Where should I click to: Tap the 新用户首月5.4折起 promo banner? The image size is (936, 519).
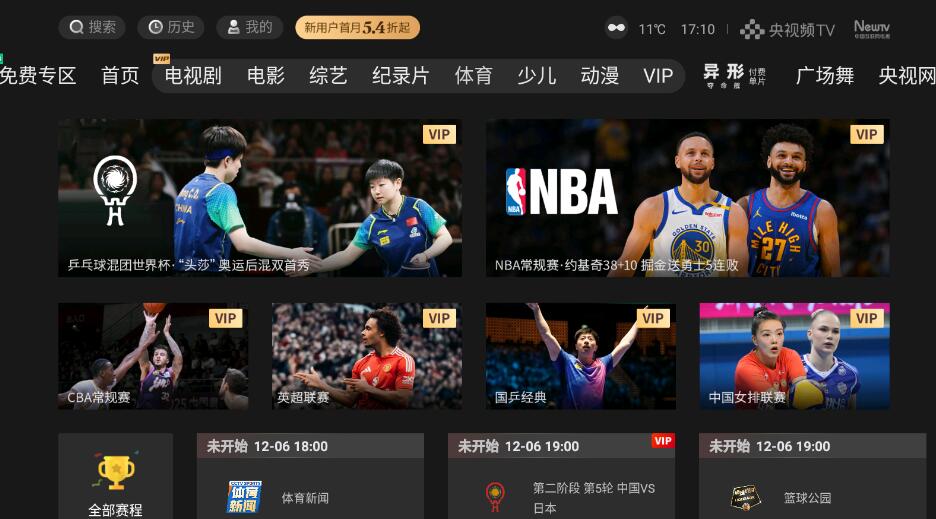click(357, 28)
